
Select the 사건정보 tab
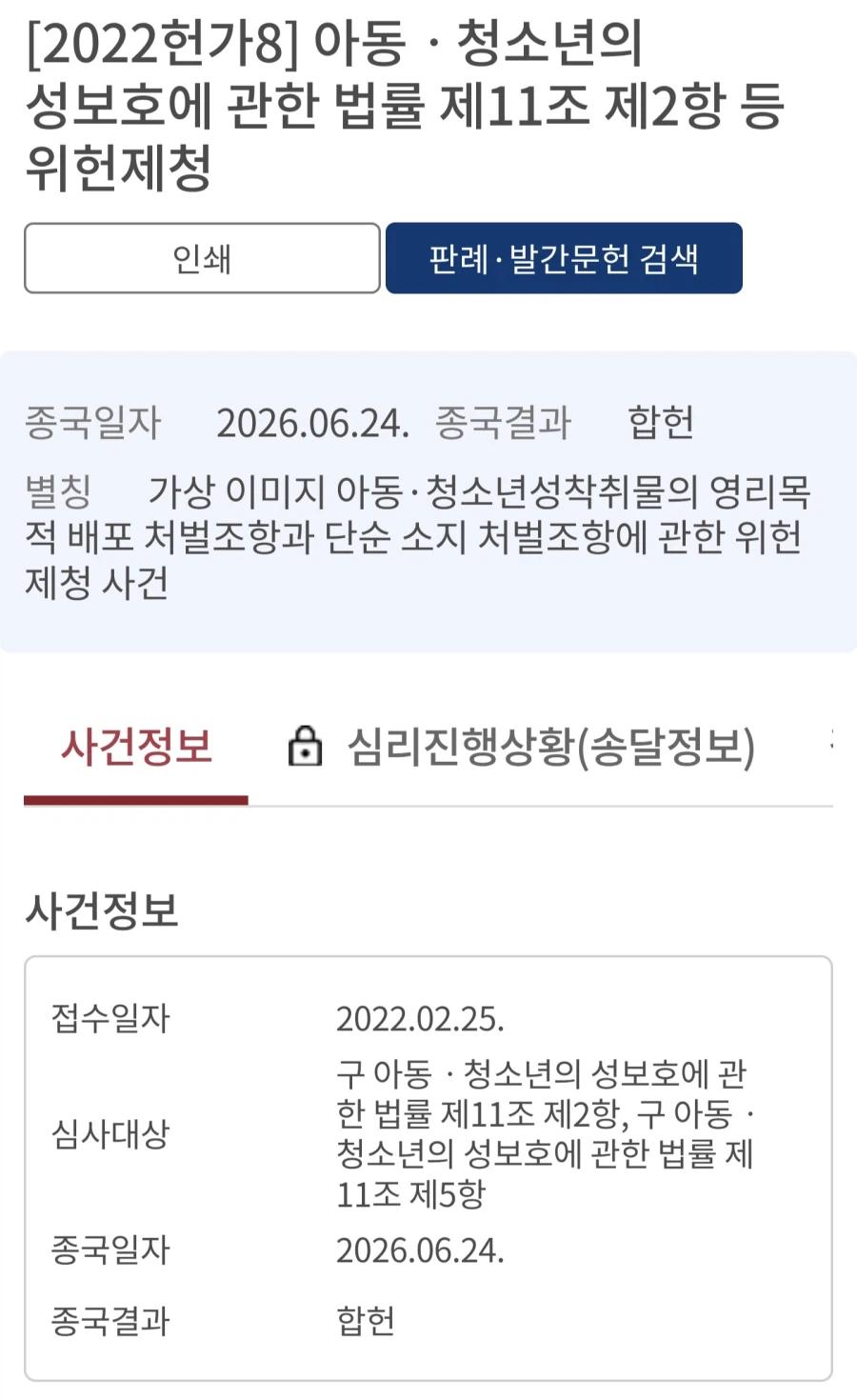pyautogui.click(x=136, y=747)
